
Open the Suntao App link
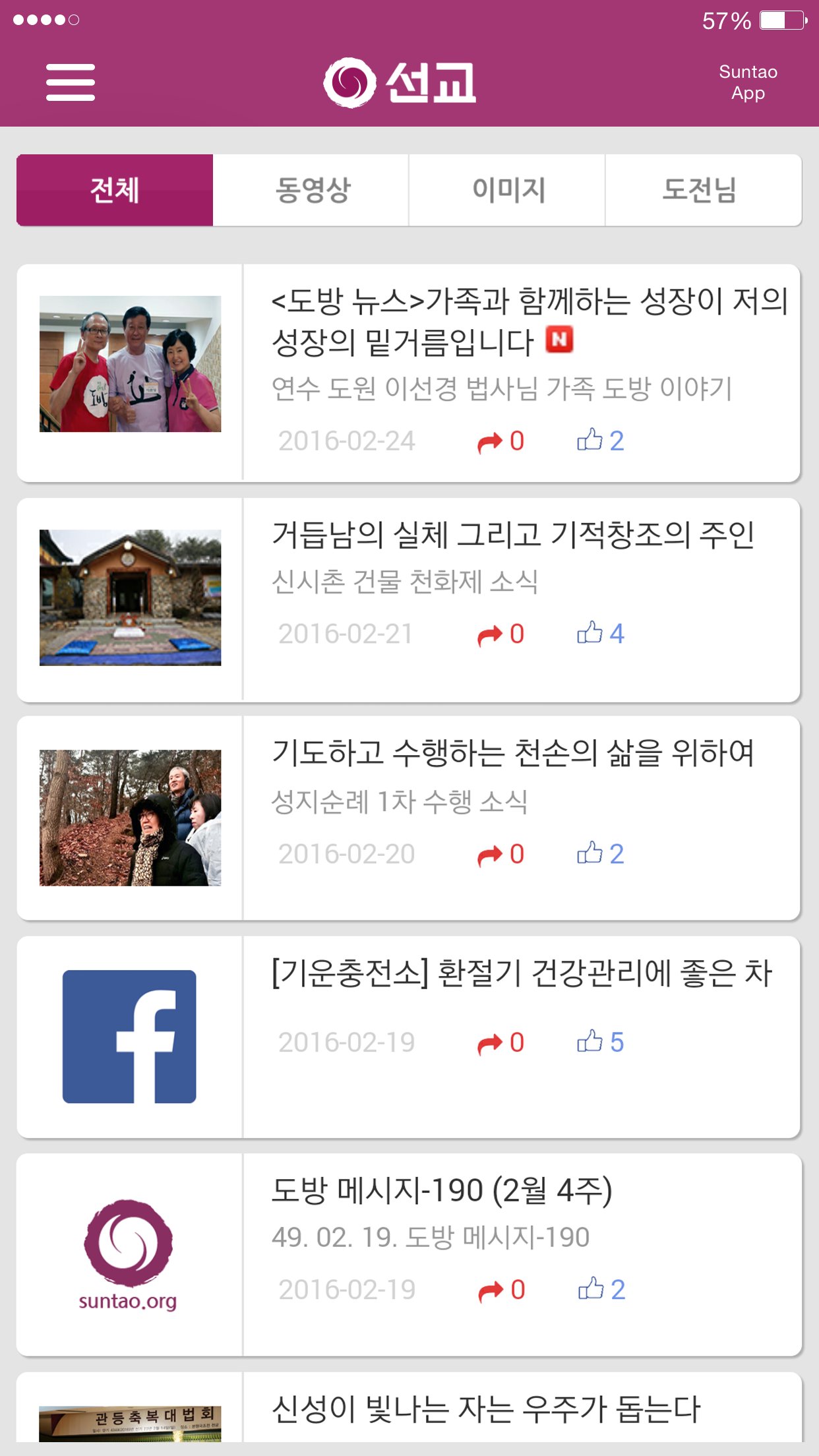(747, 82)
